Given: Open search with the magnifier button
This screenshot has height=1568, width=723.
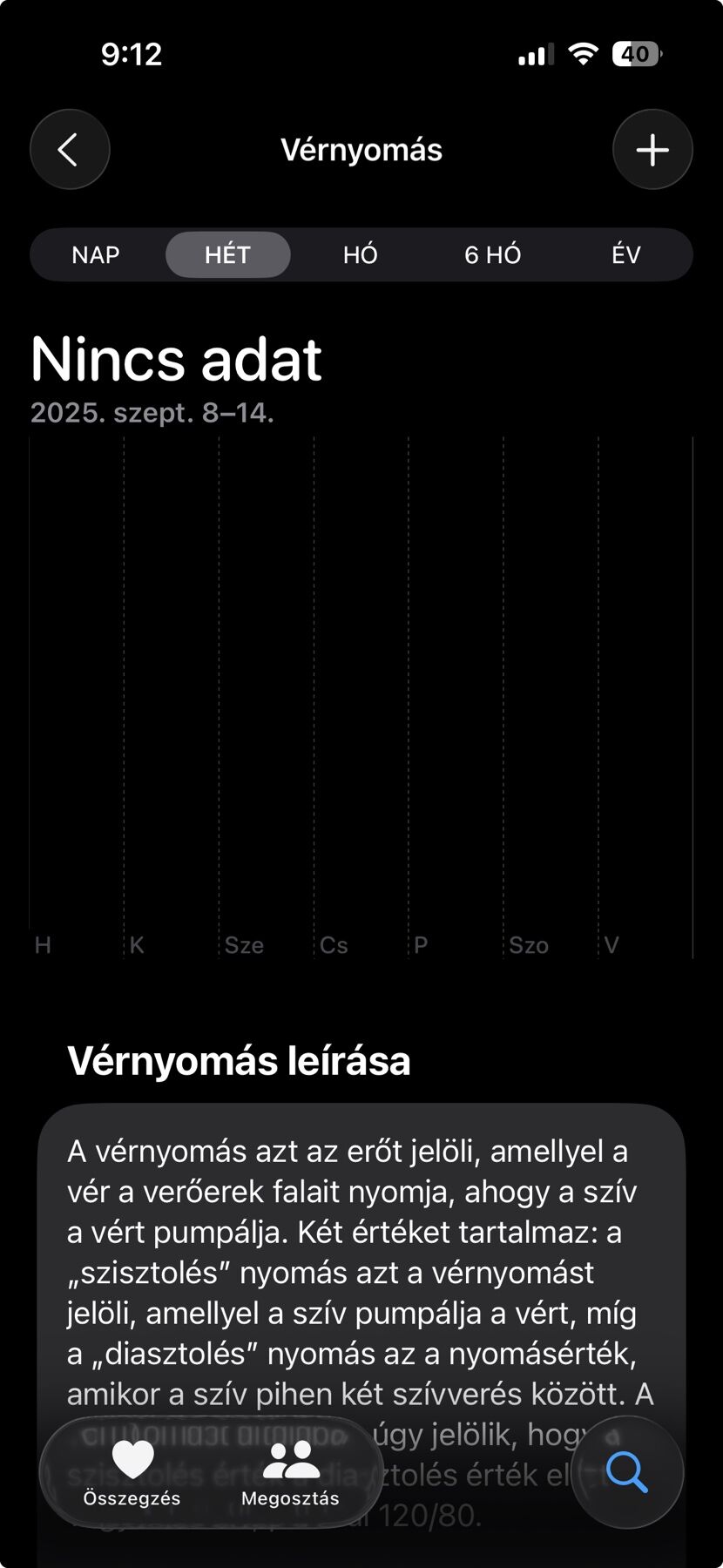Looking at the screenshot, I should pyautogui.click(x=626, y=1473).
